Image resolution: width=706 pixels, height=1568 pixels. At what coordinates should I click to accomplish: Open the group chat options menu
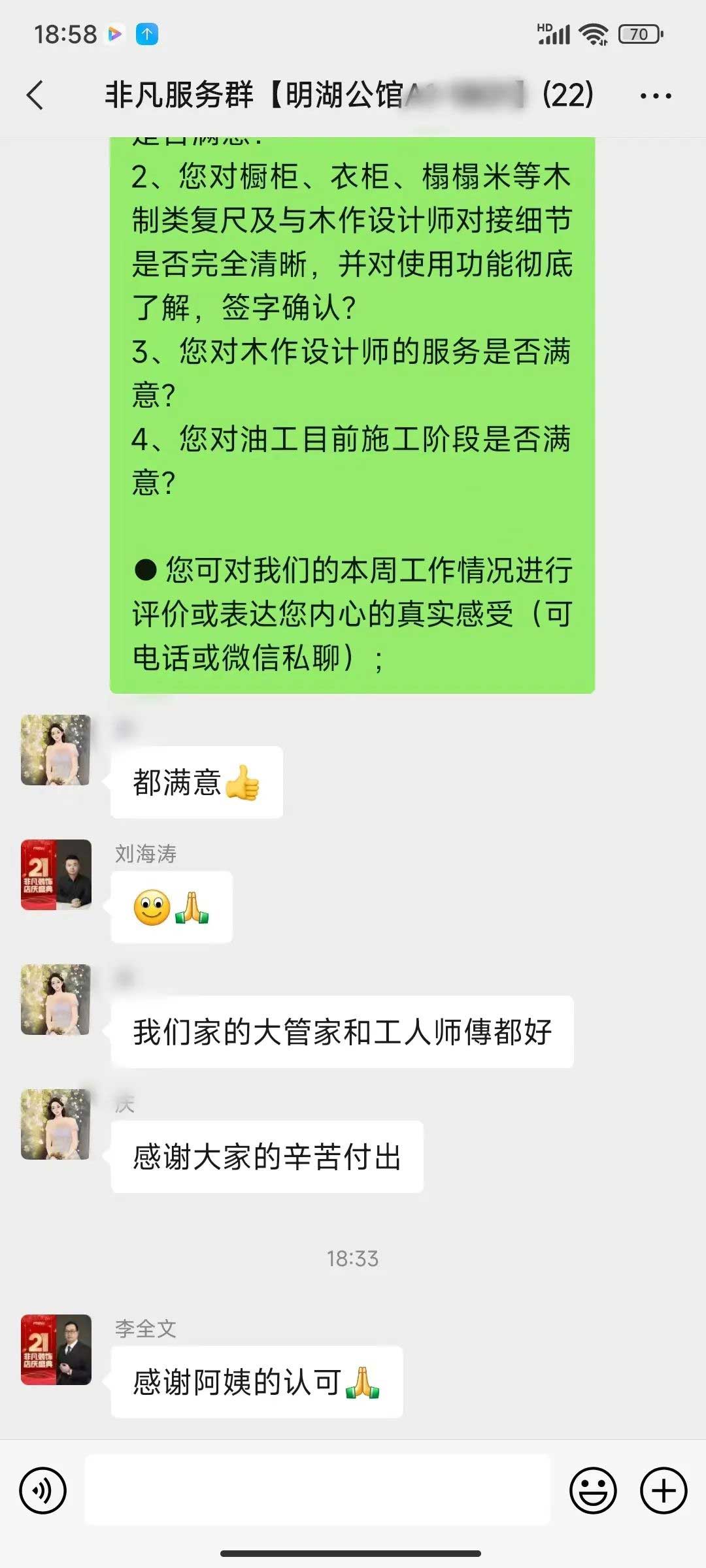(655, 96)
